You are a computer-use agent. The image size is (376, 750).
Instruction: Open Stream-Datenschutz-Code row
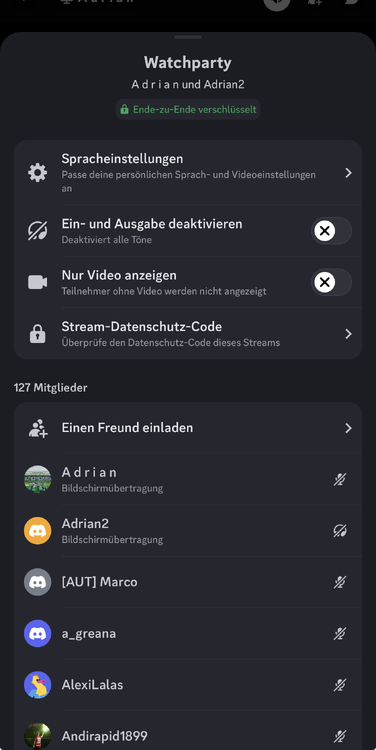(188, 333)
